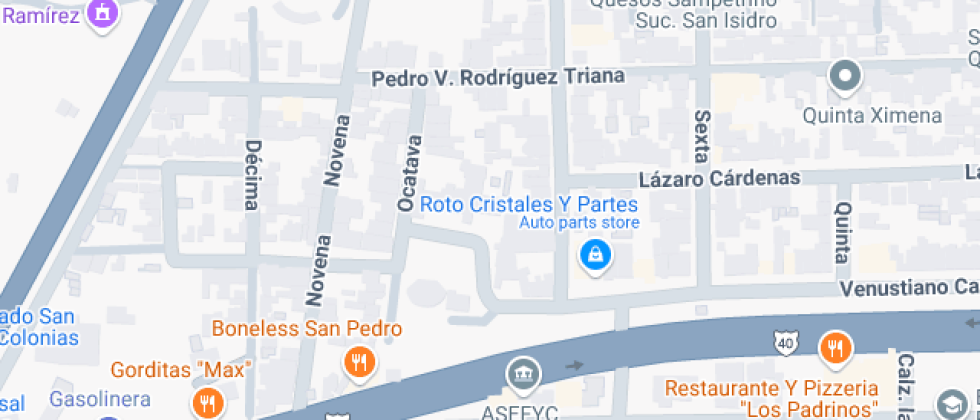Select the Boneless San Pedro restaurant marker
This screenshot has height=420, width=980.
coord(358,361)
